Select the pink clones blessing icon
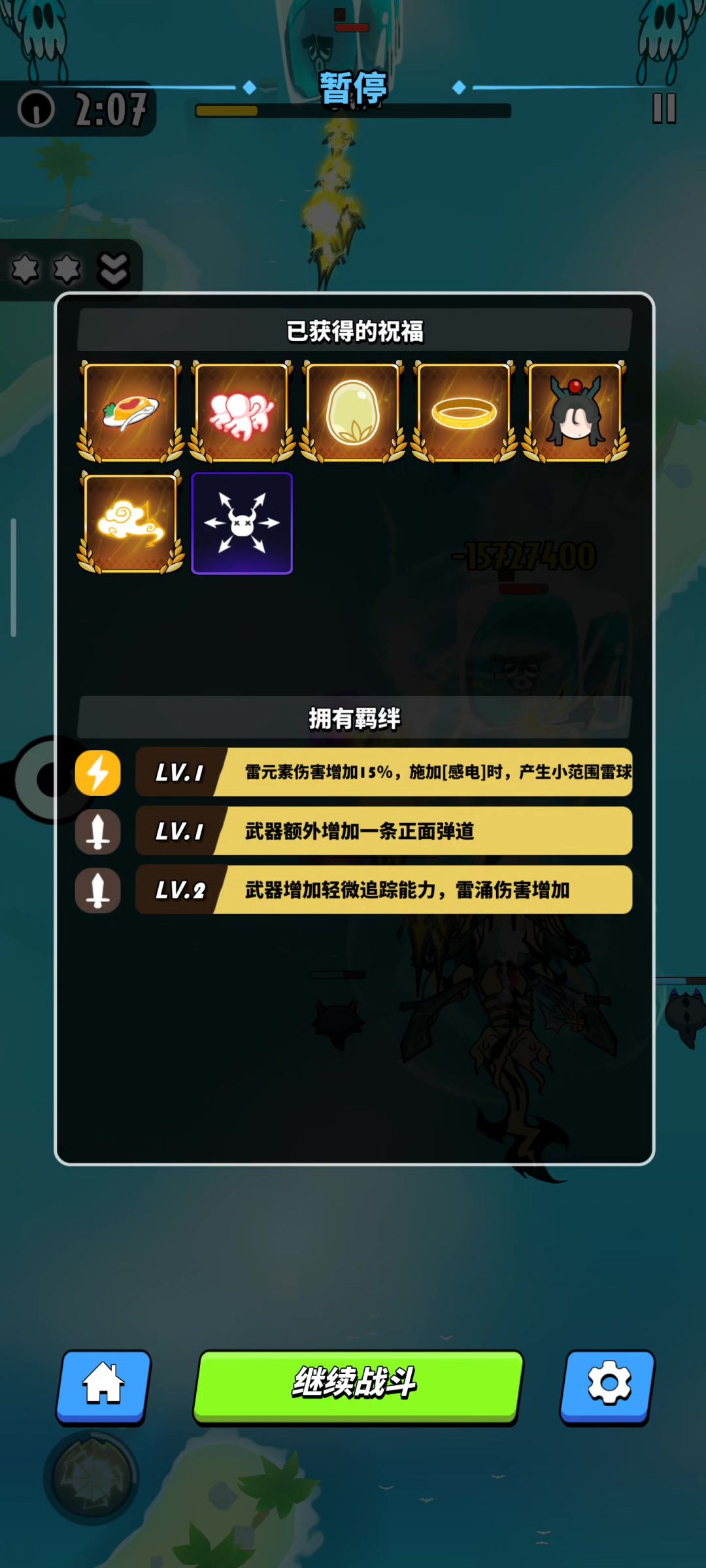 tap(242, 412)
